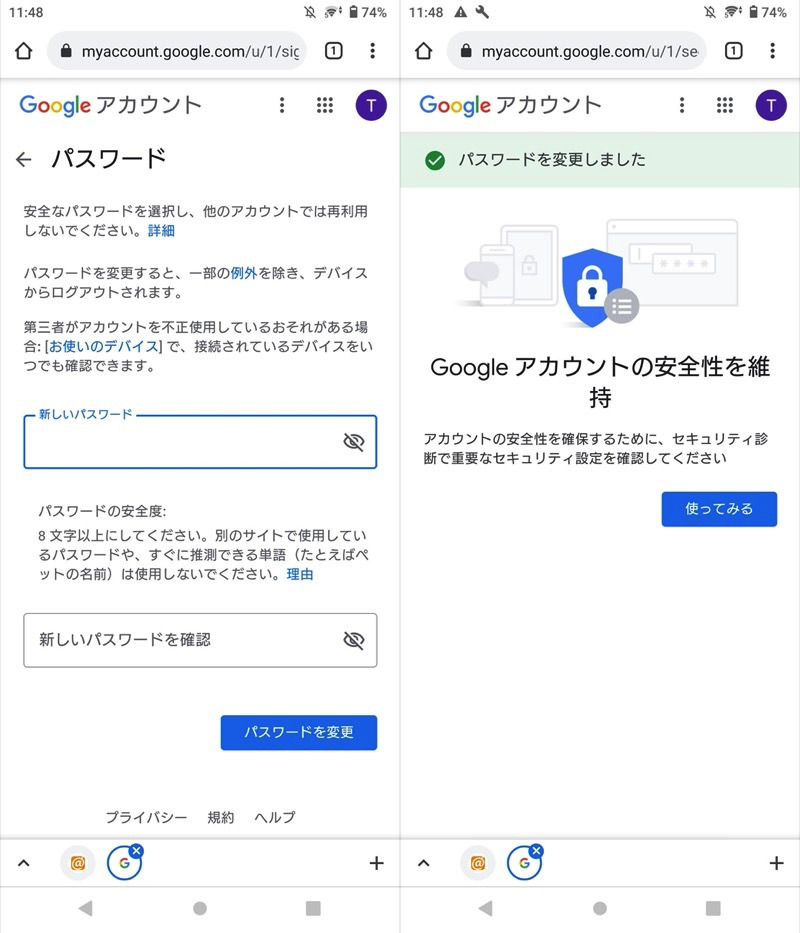Tap the 使ってみる button
800x933 pixels.
point(719,509)
